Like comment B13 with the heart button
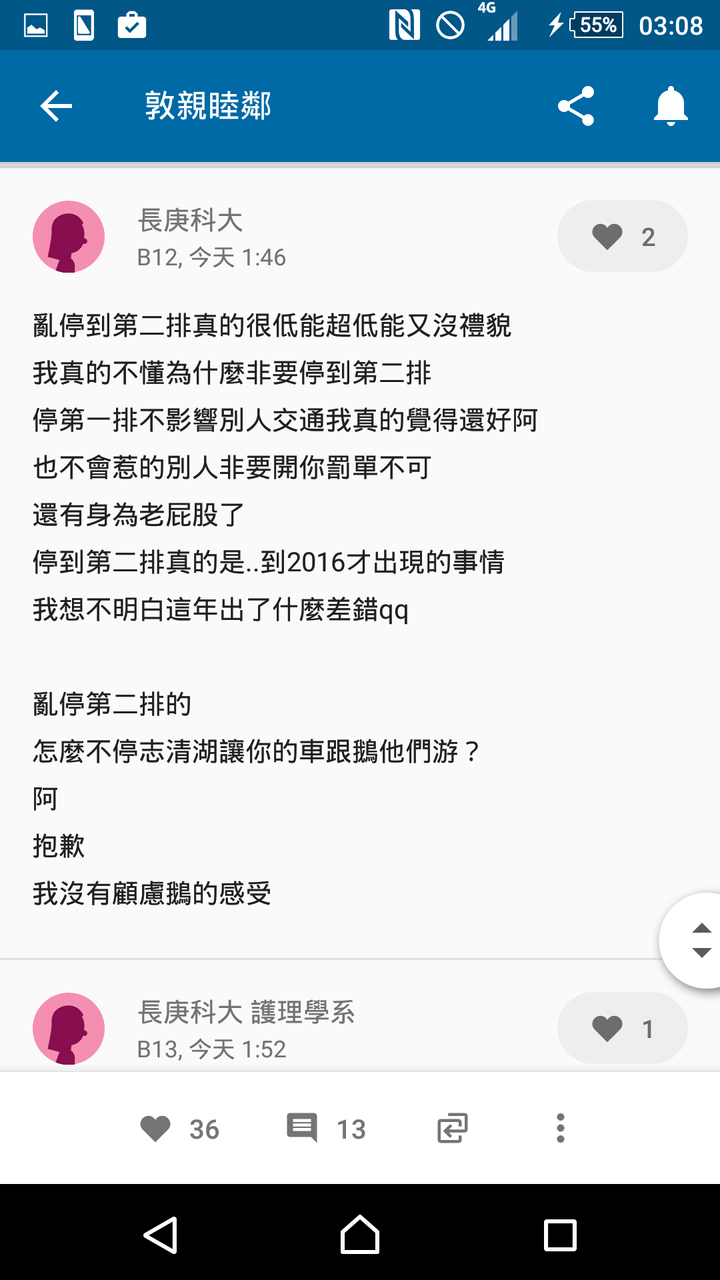720x1280 pixels. click(622, 1028)
